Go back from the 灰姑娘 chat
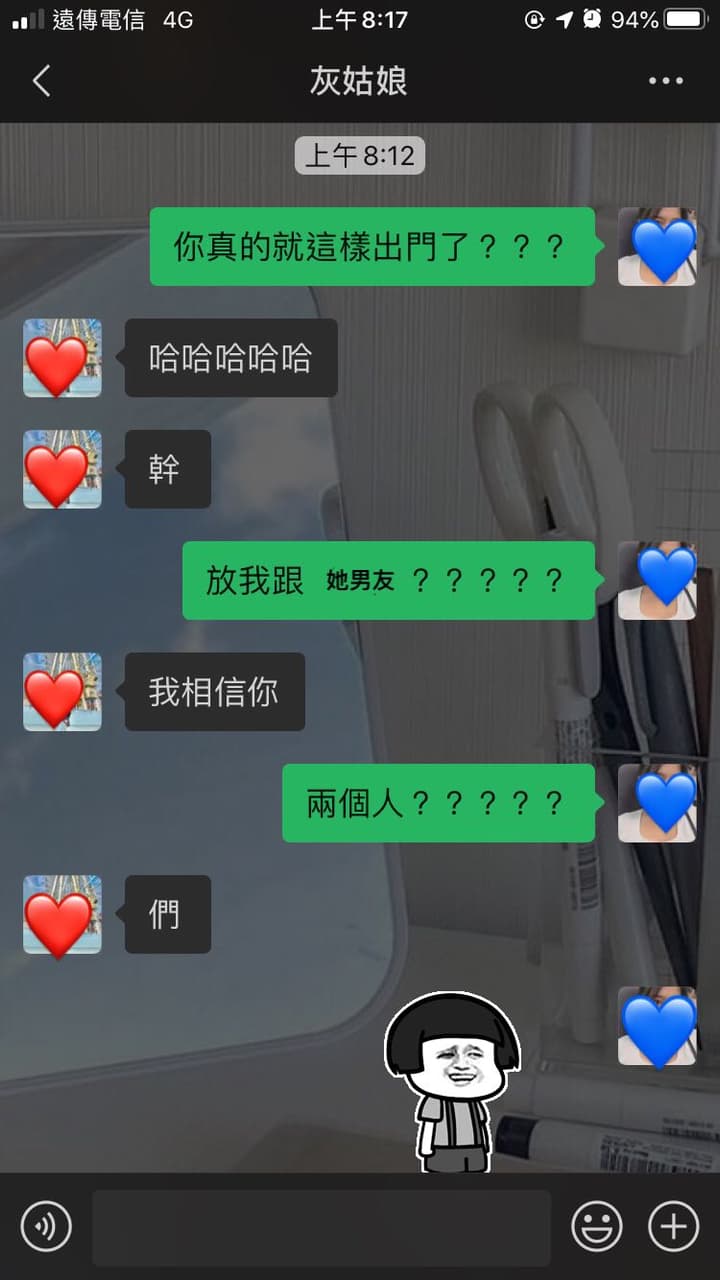This screenshot has height=1280, width=720. pos(41,81)
